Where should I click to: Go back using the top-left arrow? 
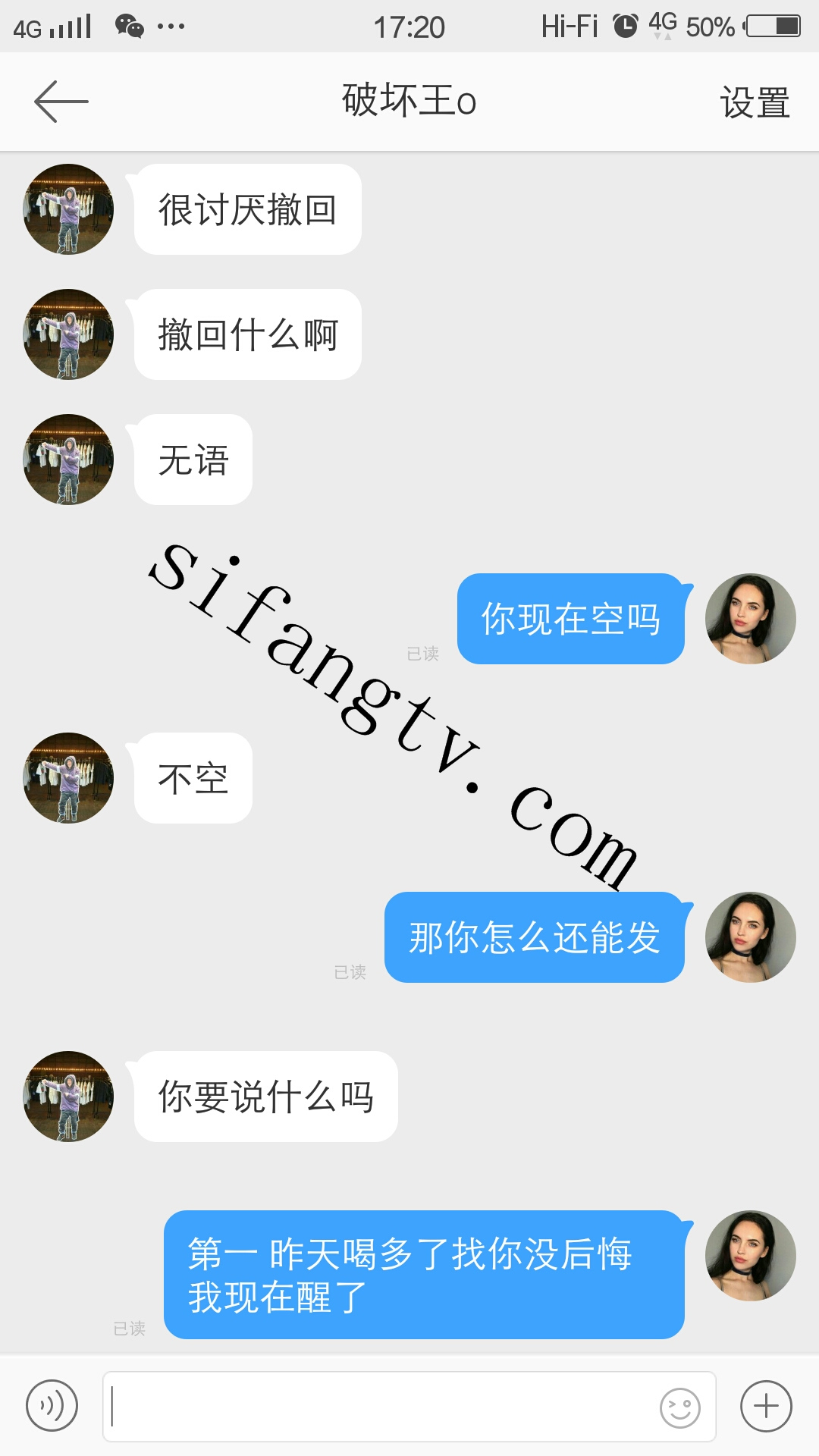point(61,102)
